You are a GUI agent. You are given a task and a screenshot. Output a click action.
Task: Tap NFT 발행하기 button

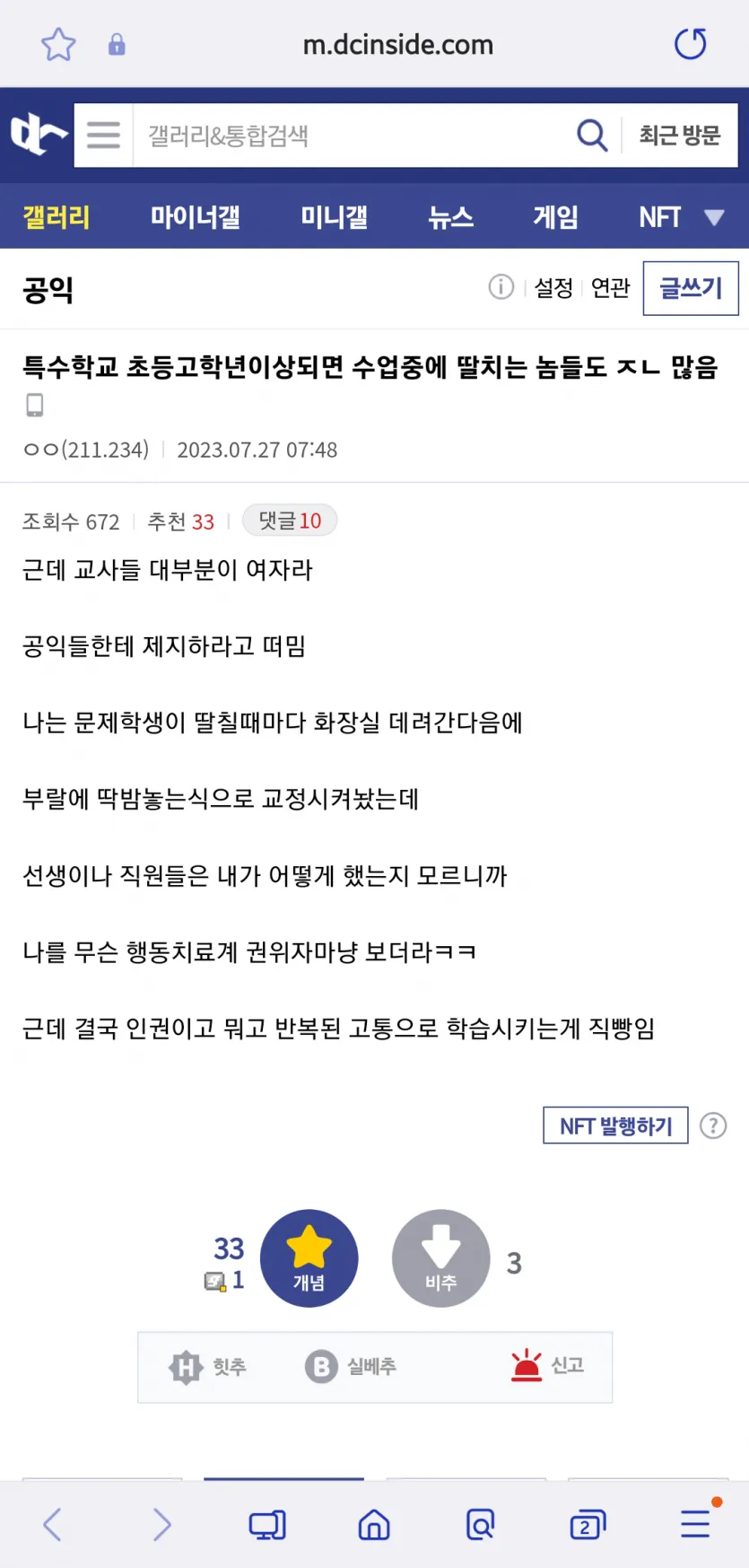tap(615, 1126)
